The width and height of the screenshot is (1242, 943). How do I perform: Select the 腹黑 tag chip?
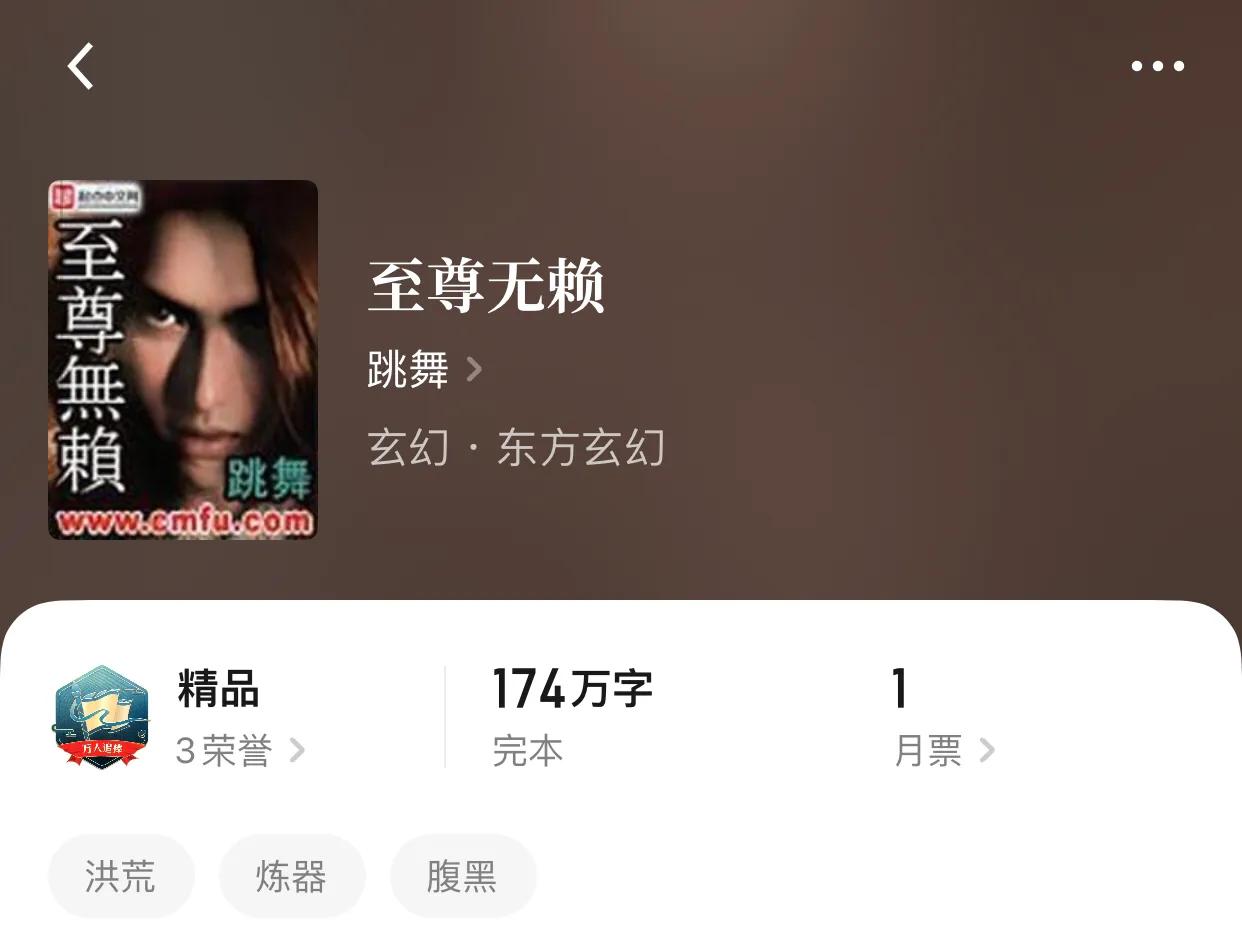tap(463, 877)
